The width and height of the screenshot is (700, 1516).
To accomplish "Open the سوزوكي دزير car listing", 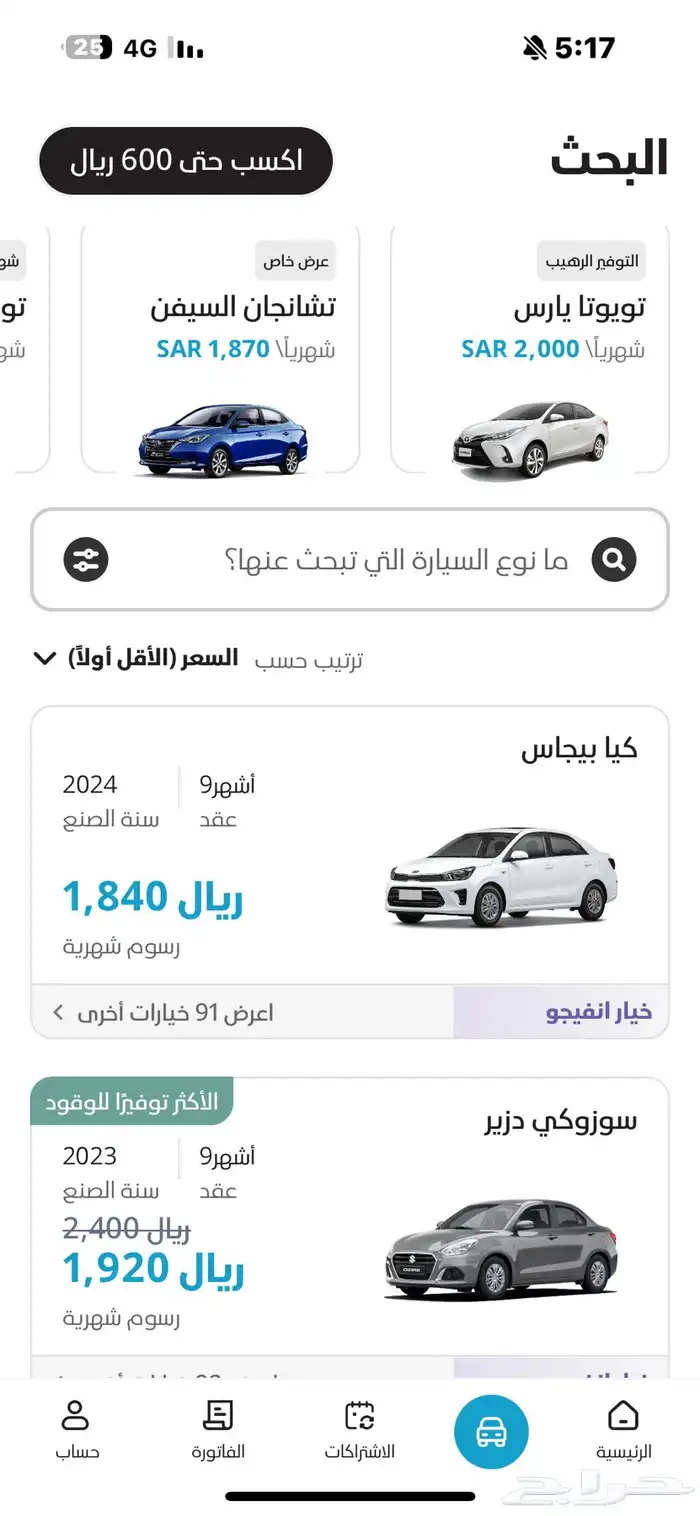I will 350,1215.
